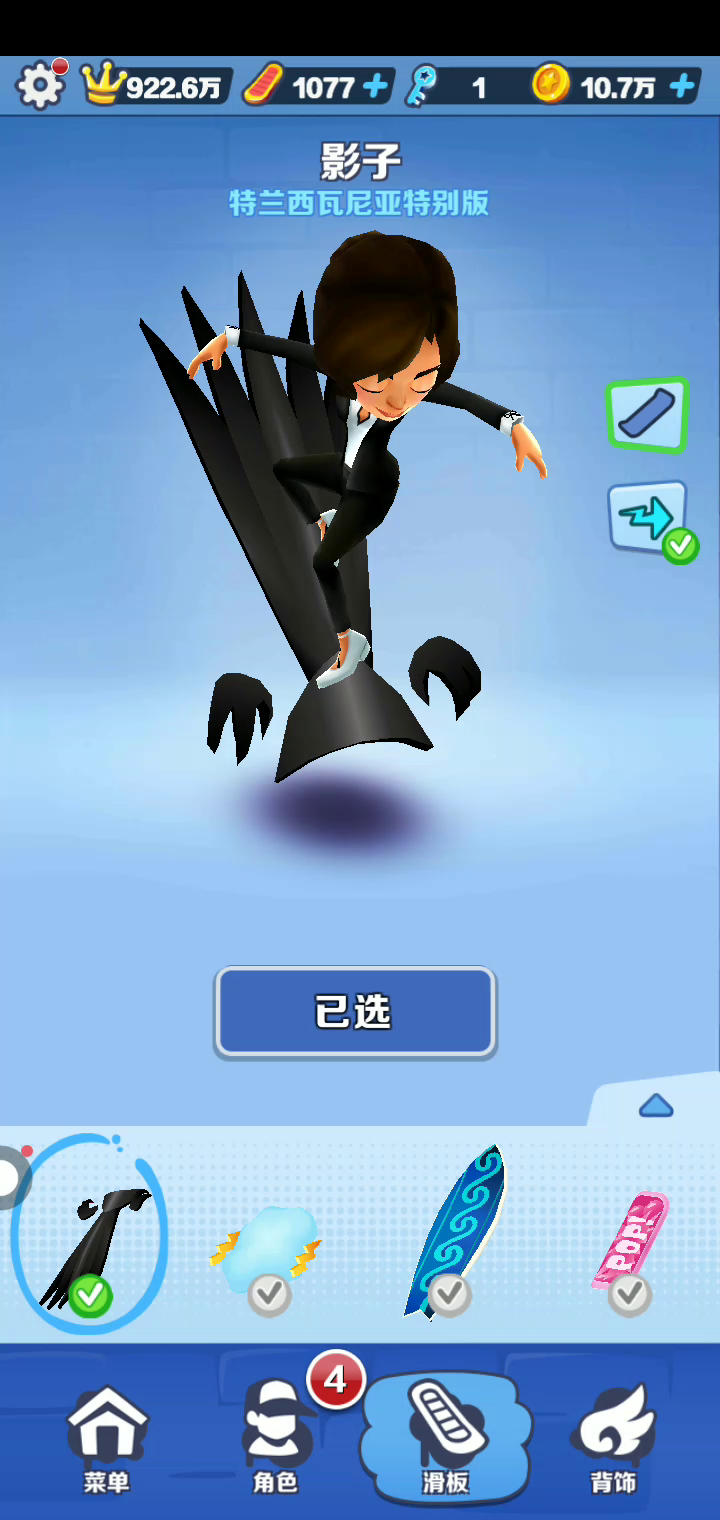Toggle the speed boost upgrade
The height and width of the screenshot is (1520, 720).
click(x=649, y=517)
